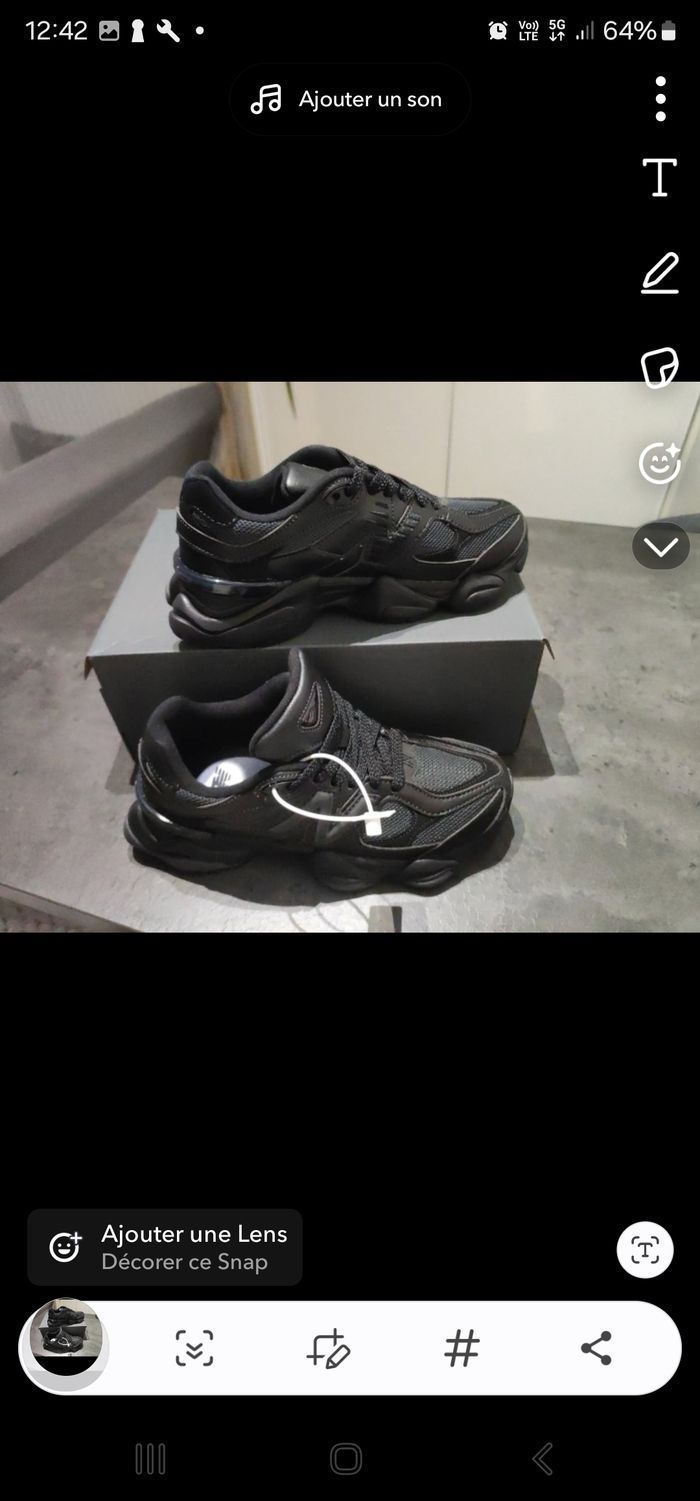Share this Snap
700x1501 pixels.
click(596, 1349)
